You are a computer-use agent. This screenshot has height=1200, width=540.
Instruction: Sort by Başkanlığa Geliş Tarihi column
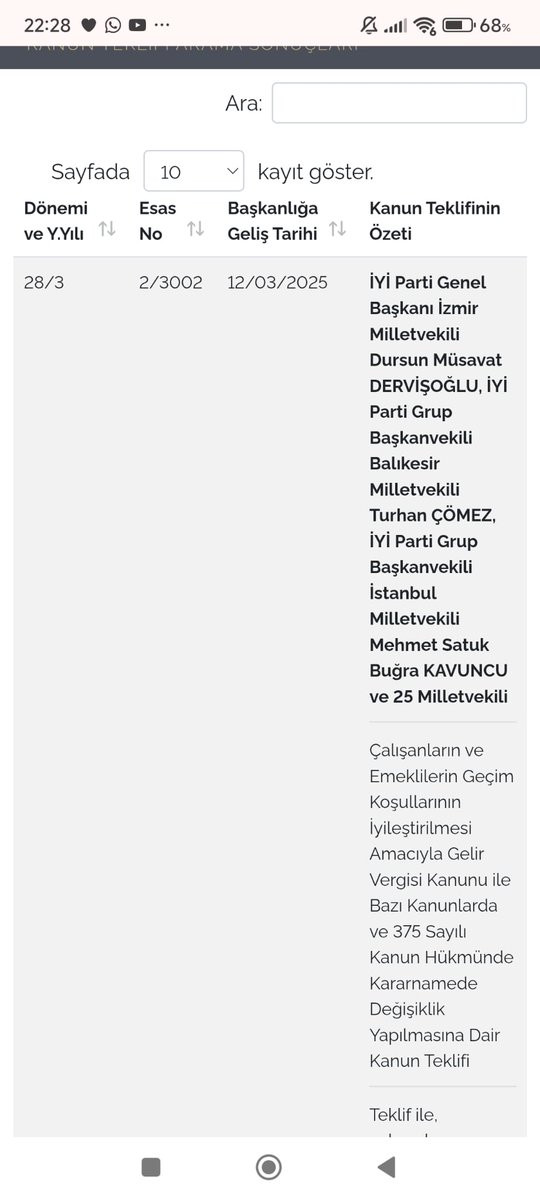tap(288, 220)
